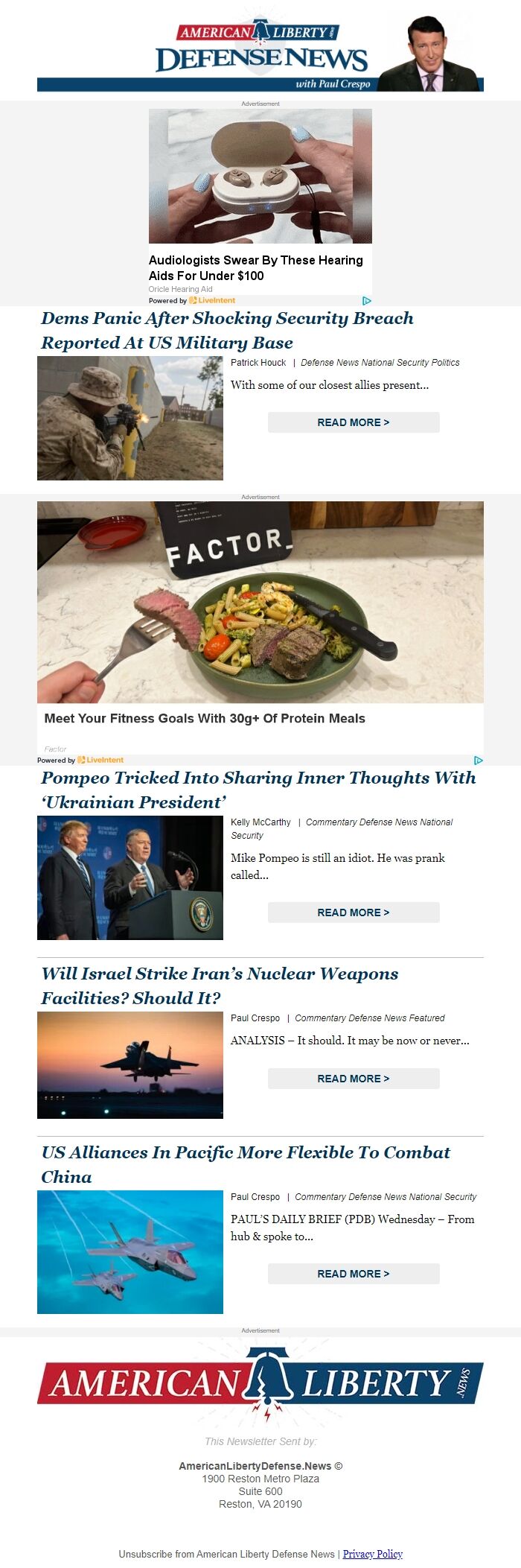Open the hearing aids advertisement
This screenshot has width=521, height=1568.
[260, 194]
